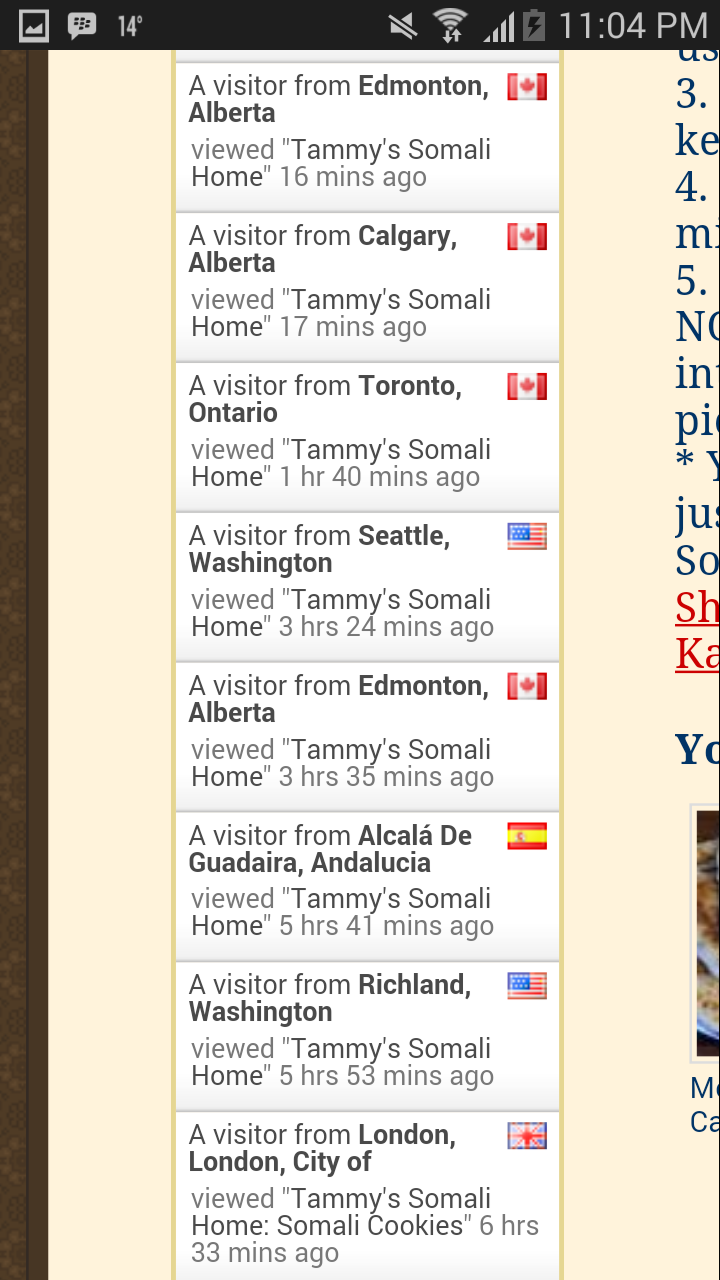Open Somali Cookies page from London visitor entry
Image resolution: width=720 pixels, height=1280 pixels.
tap(365, 1212)
